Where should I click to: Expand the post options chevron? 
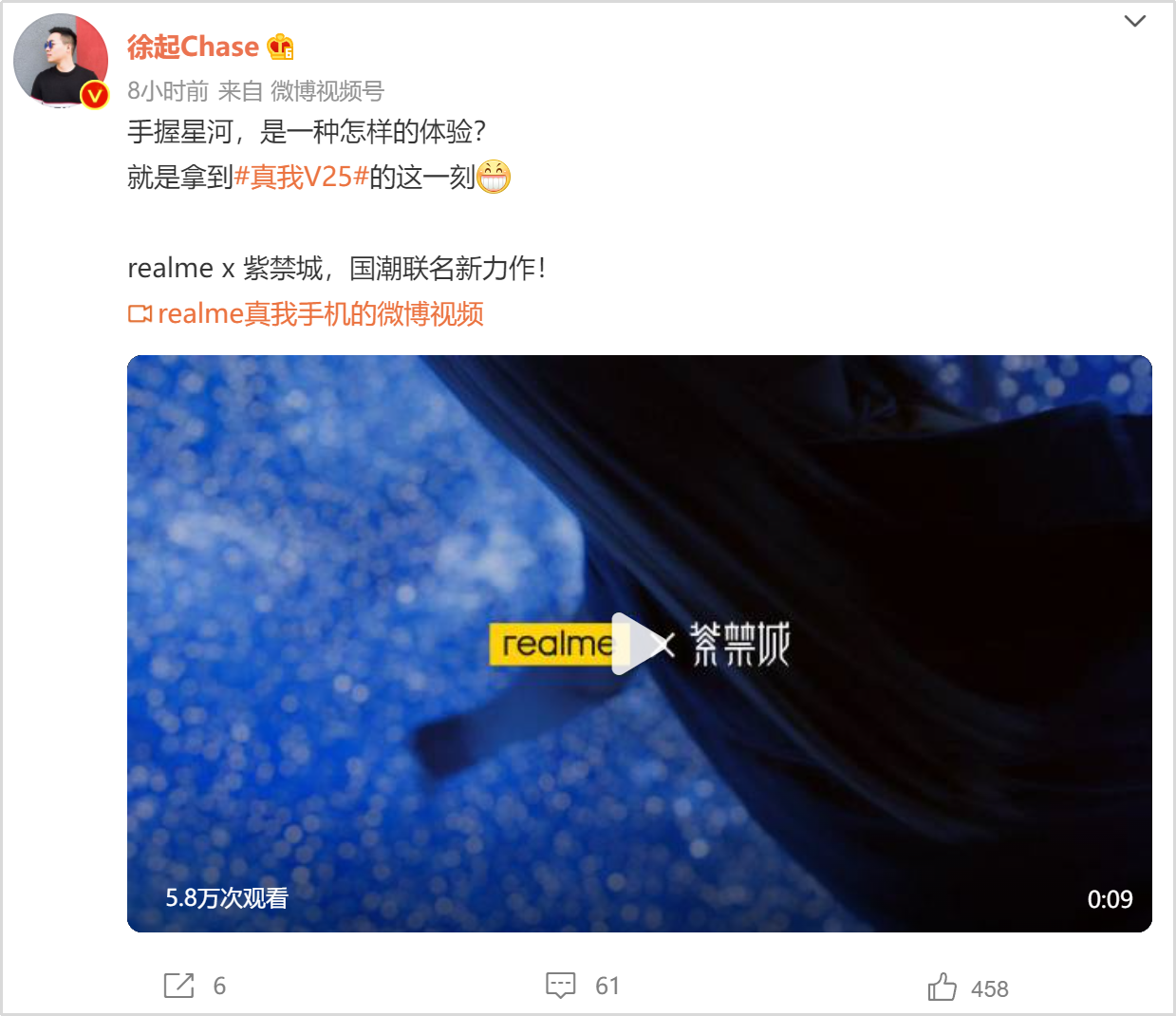click(1134, 21)
